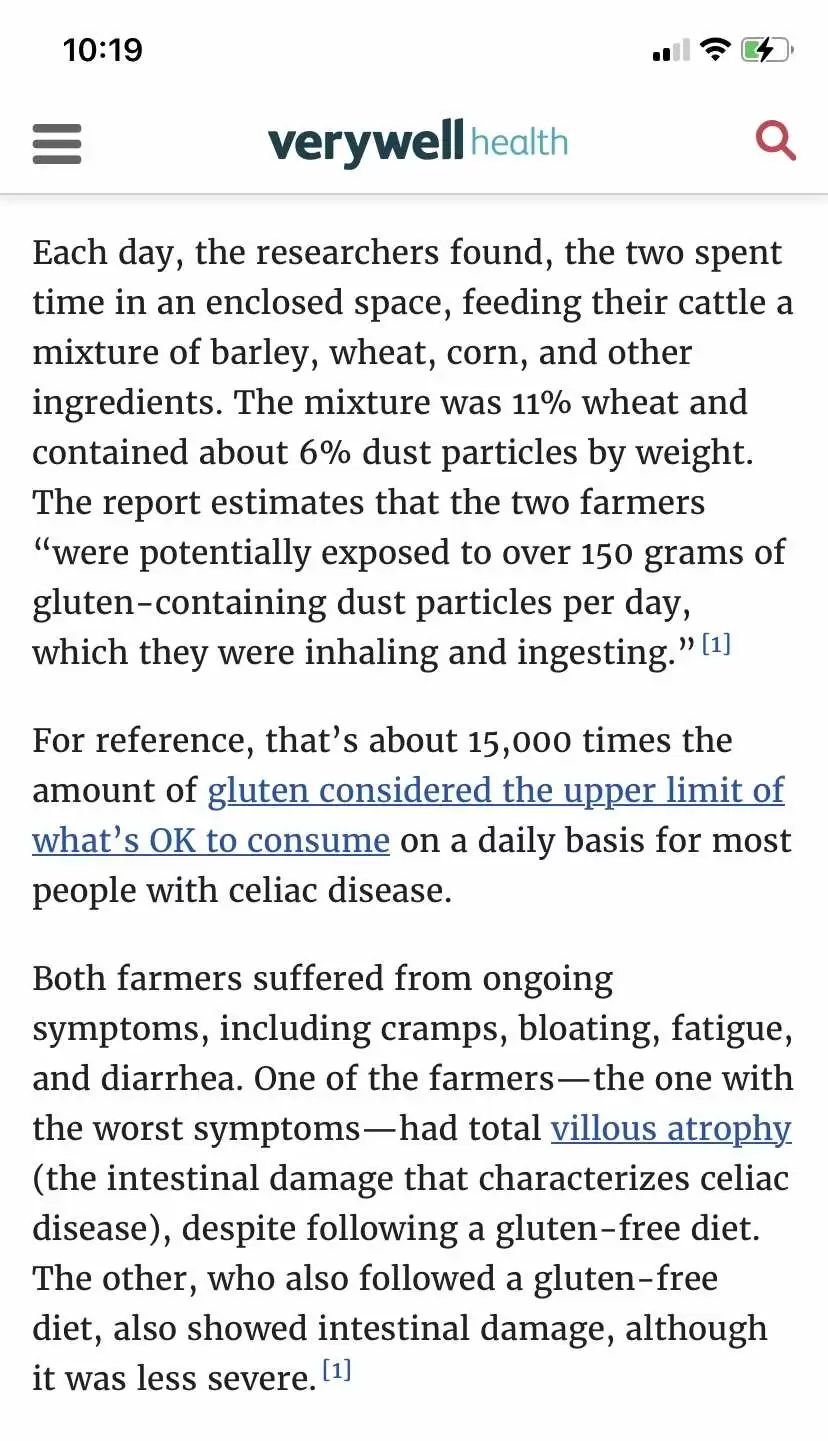828x1441 pixels.
Task: Open the gluten upper limit link
Action: [x=408, y=815]
